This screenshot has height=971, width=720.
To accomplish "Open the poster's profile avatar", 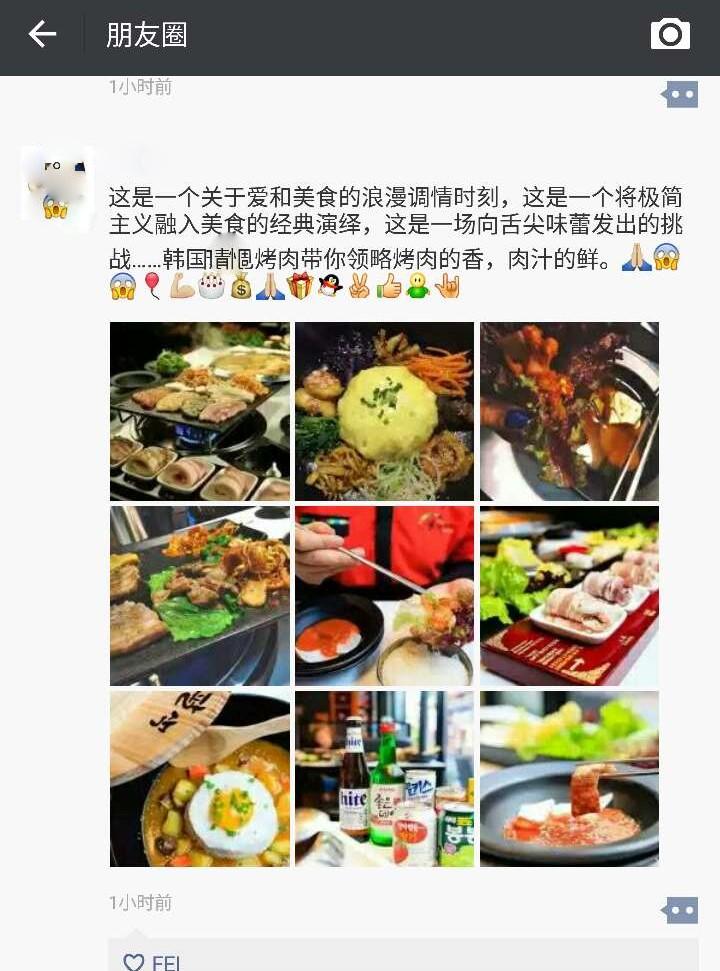I will click(57, 183).
